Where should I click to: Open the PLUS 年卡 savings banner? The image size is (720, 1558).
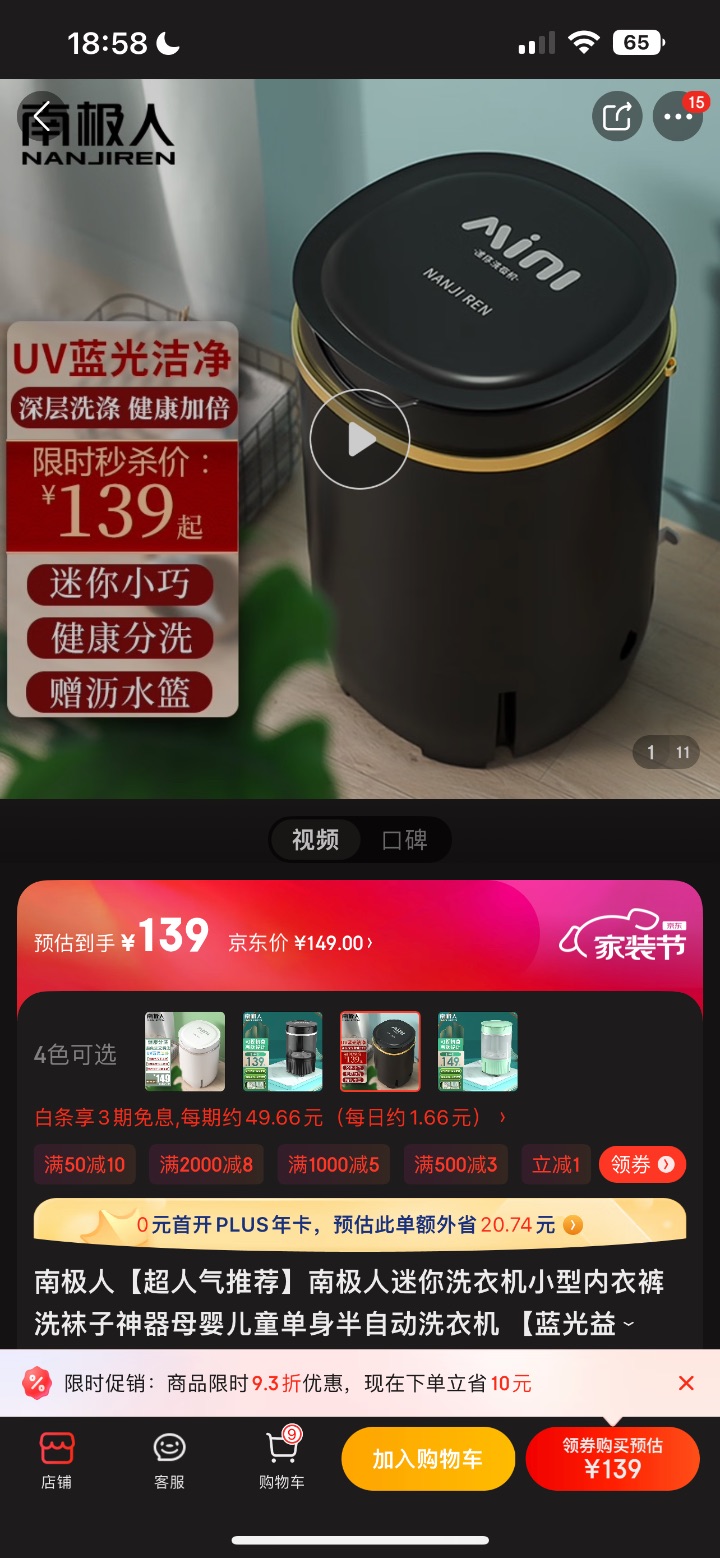pyautogui.click(x=360, y=1225)
